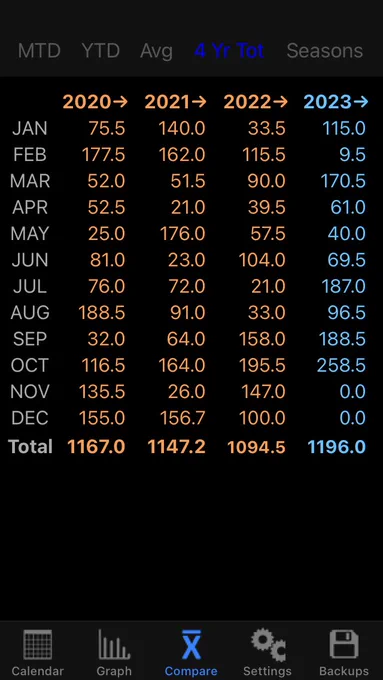
Task: Tap the 4 Yr Tot tab
Action: (229, 51)
